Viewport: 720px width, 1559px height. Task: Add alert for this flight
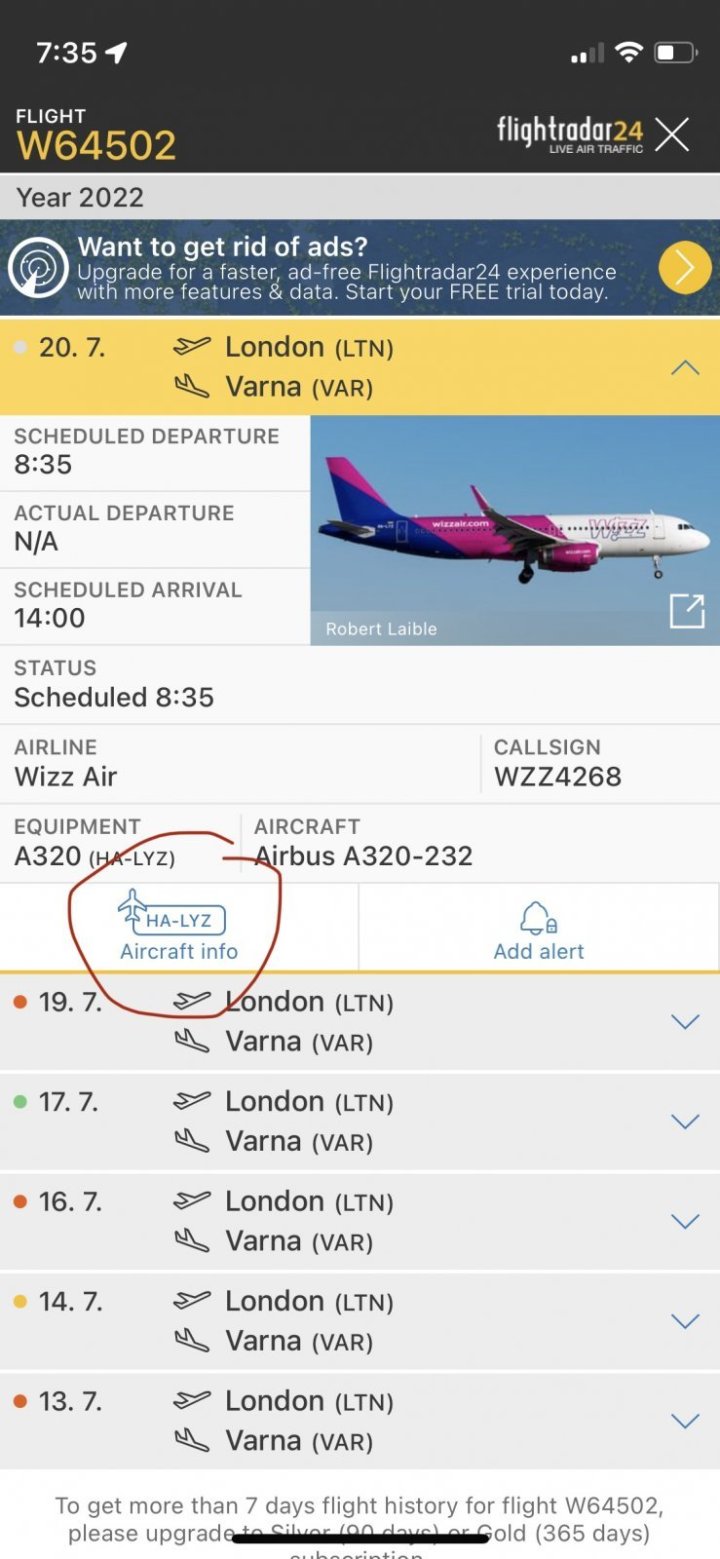538,929
